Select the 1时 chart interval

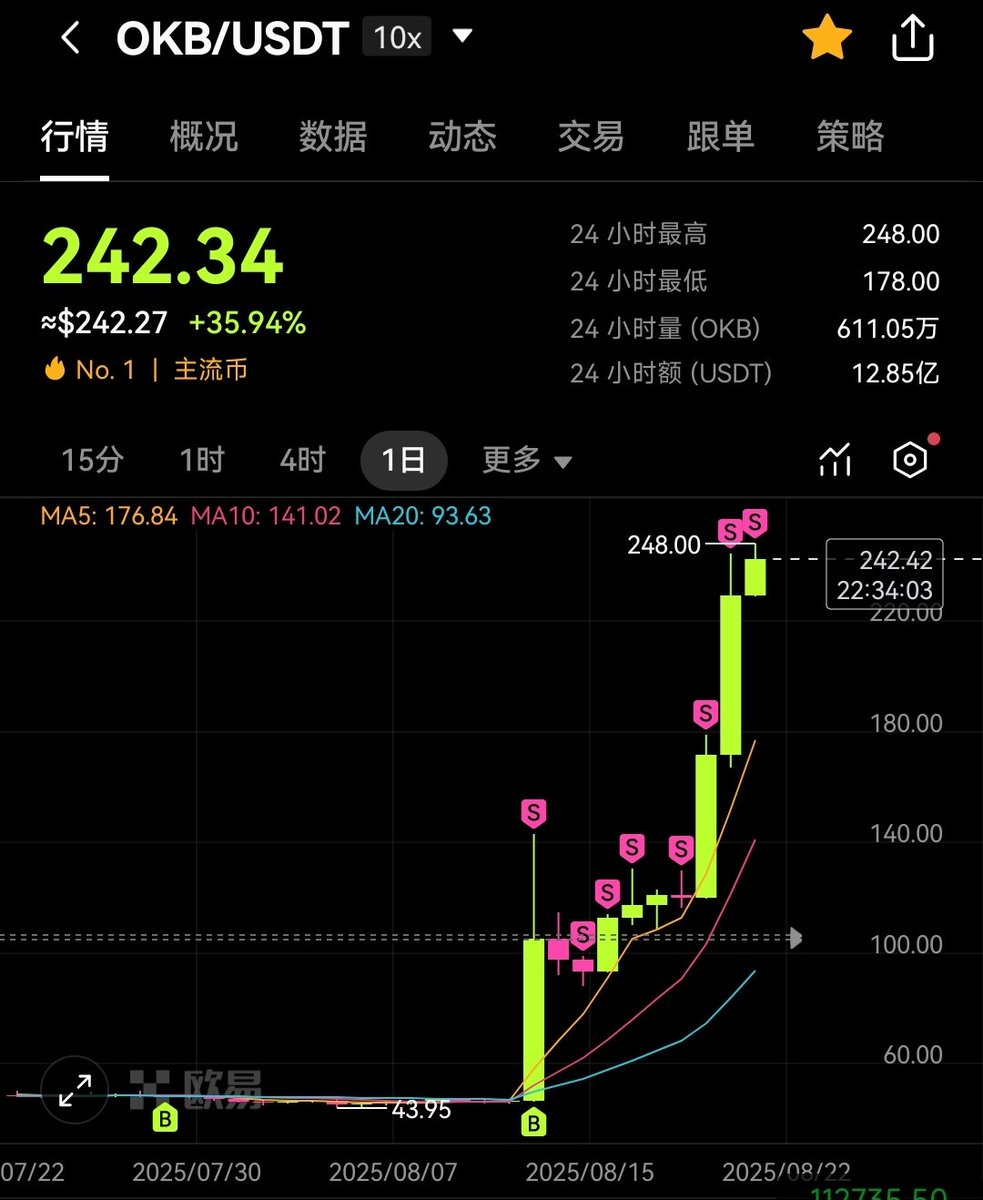click(x=202, y=460)
